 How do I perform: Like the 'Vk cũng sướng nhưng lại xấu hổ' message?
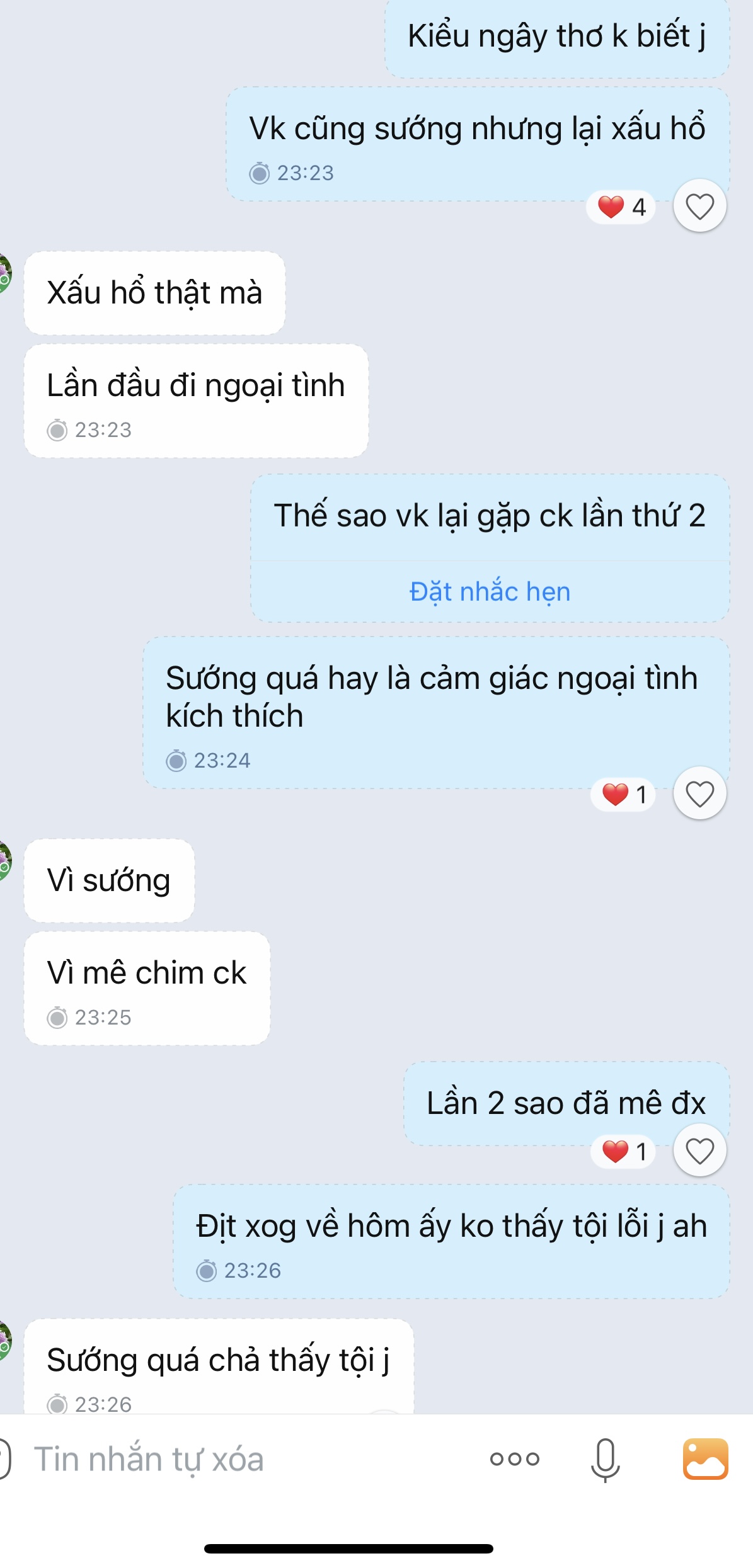699,207
